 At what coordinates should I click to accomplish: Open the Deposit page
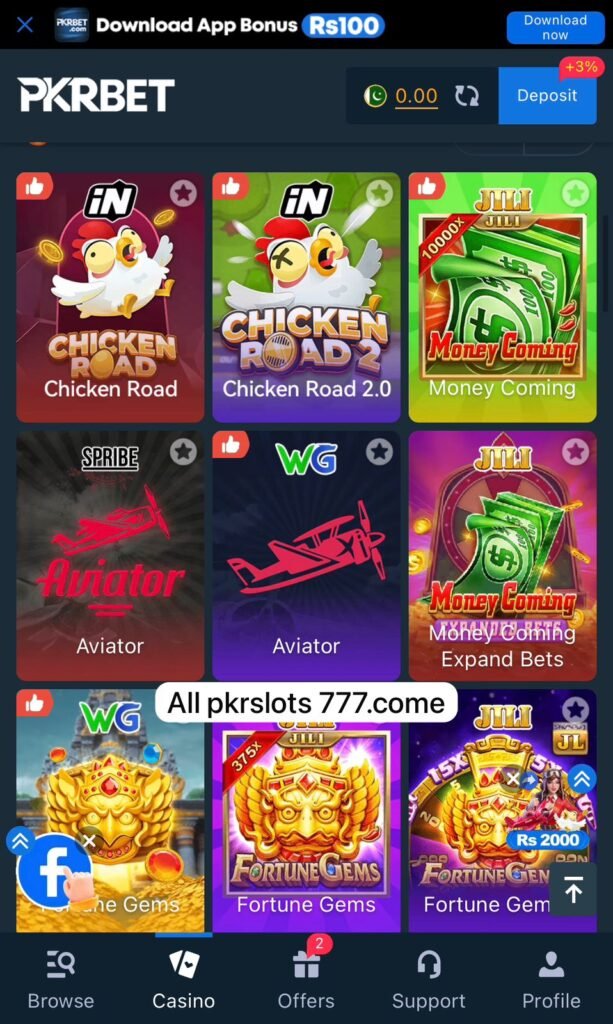(547, 96)
